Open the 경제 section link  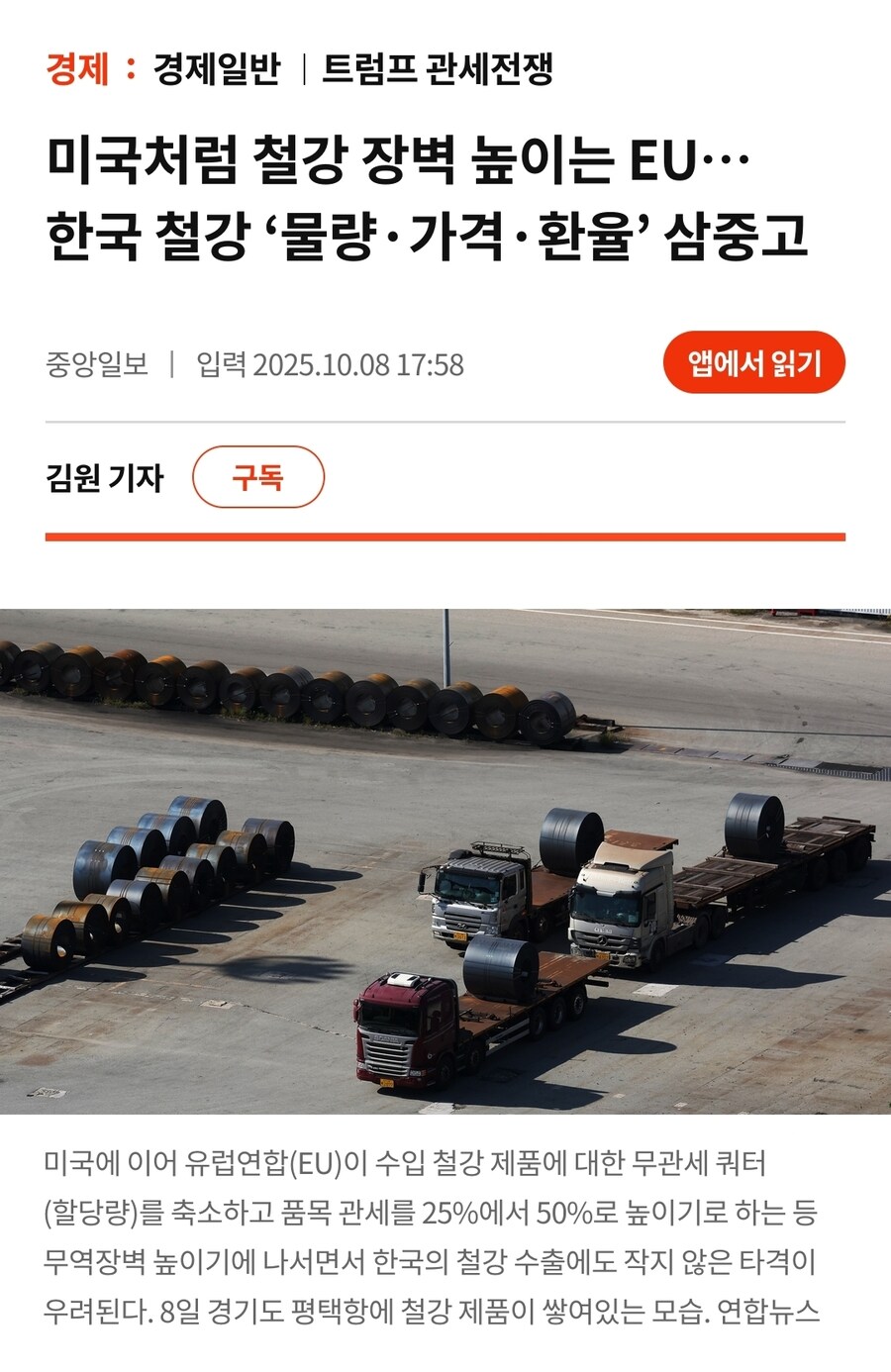pos(76,69)
